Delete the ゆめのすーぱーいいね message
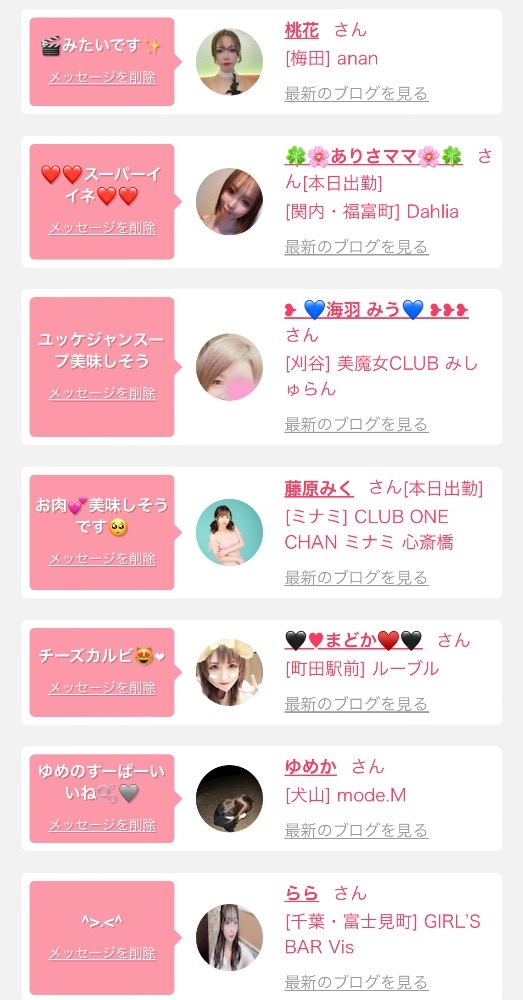This screenshot has width=523, height=1000. pyautogui.click(x=102, y=825)
